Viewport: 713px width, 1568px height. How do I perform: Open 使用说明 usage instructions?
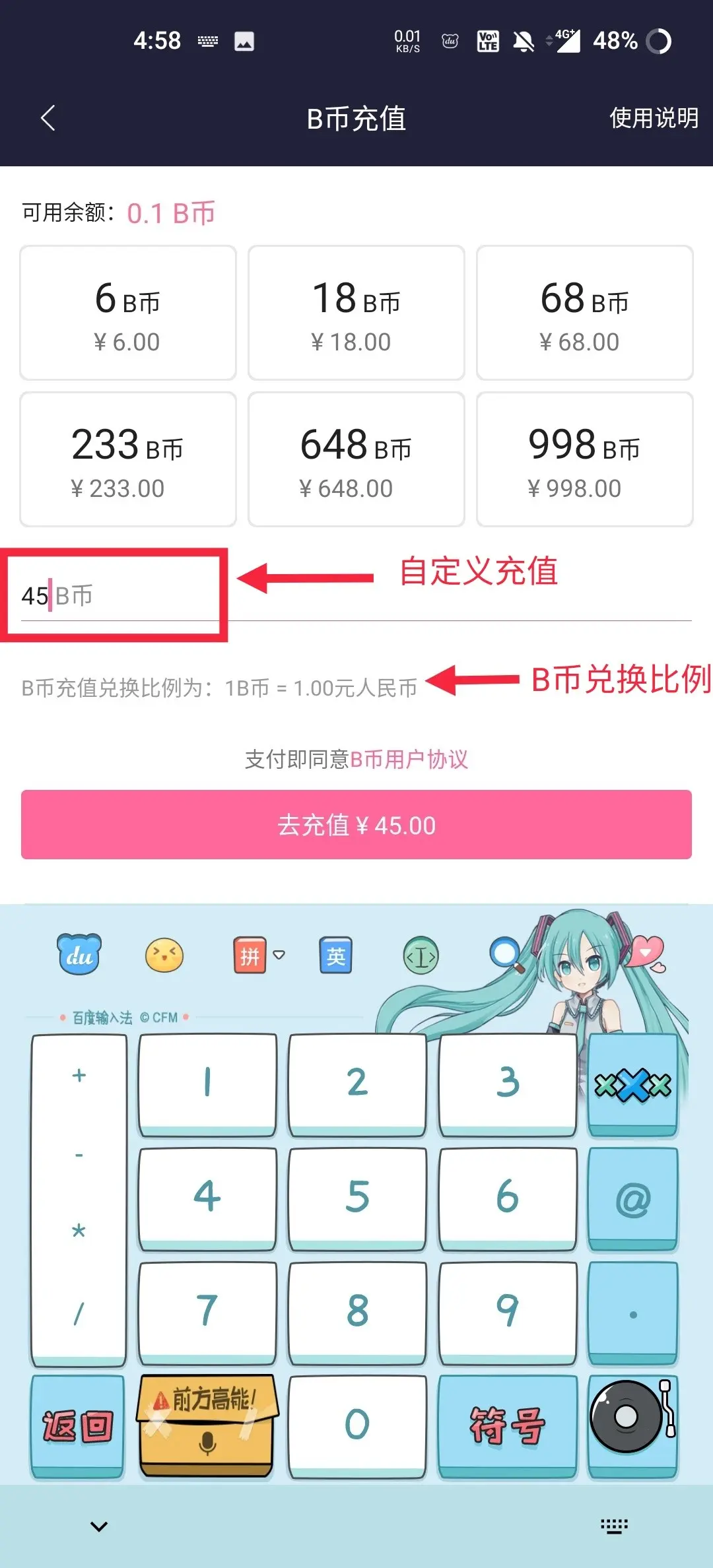tap(653, 119)
